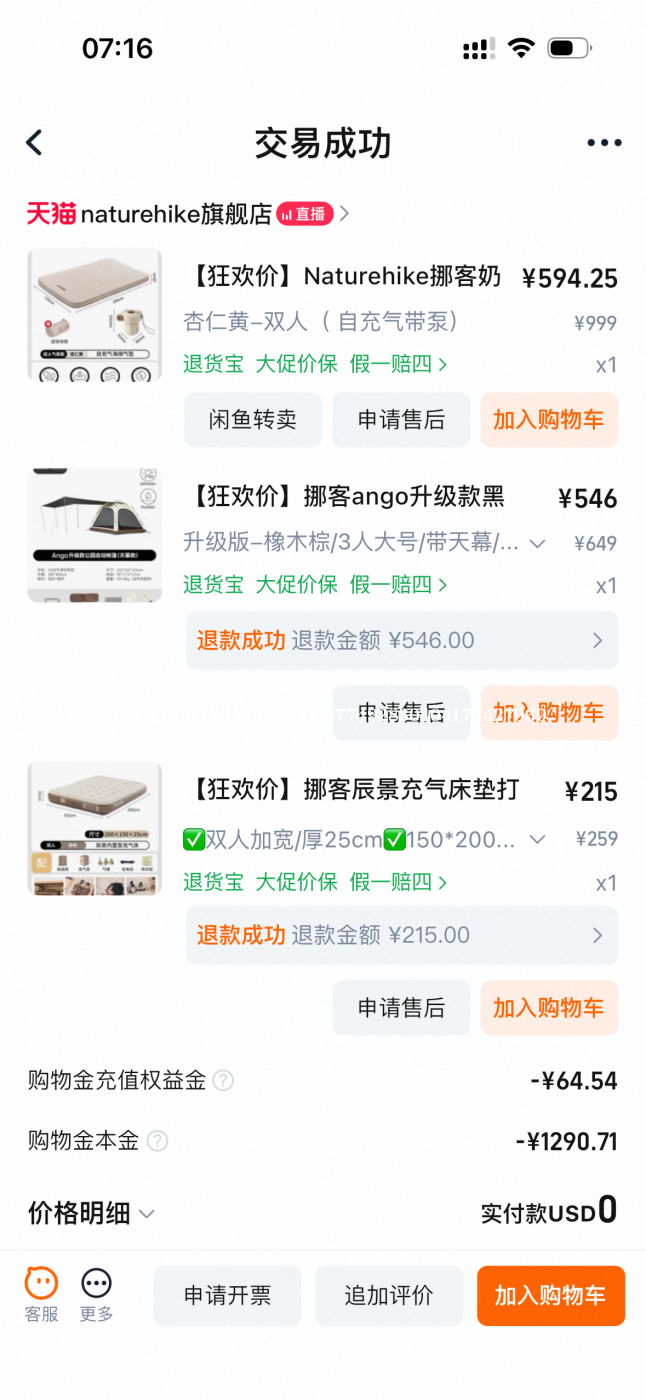Show help for 购物金本金

(x=157, y=1141)
